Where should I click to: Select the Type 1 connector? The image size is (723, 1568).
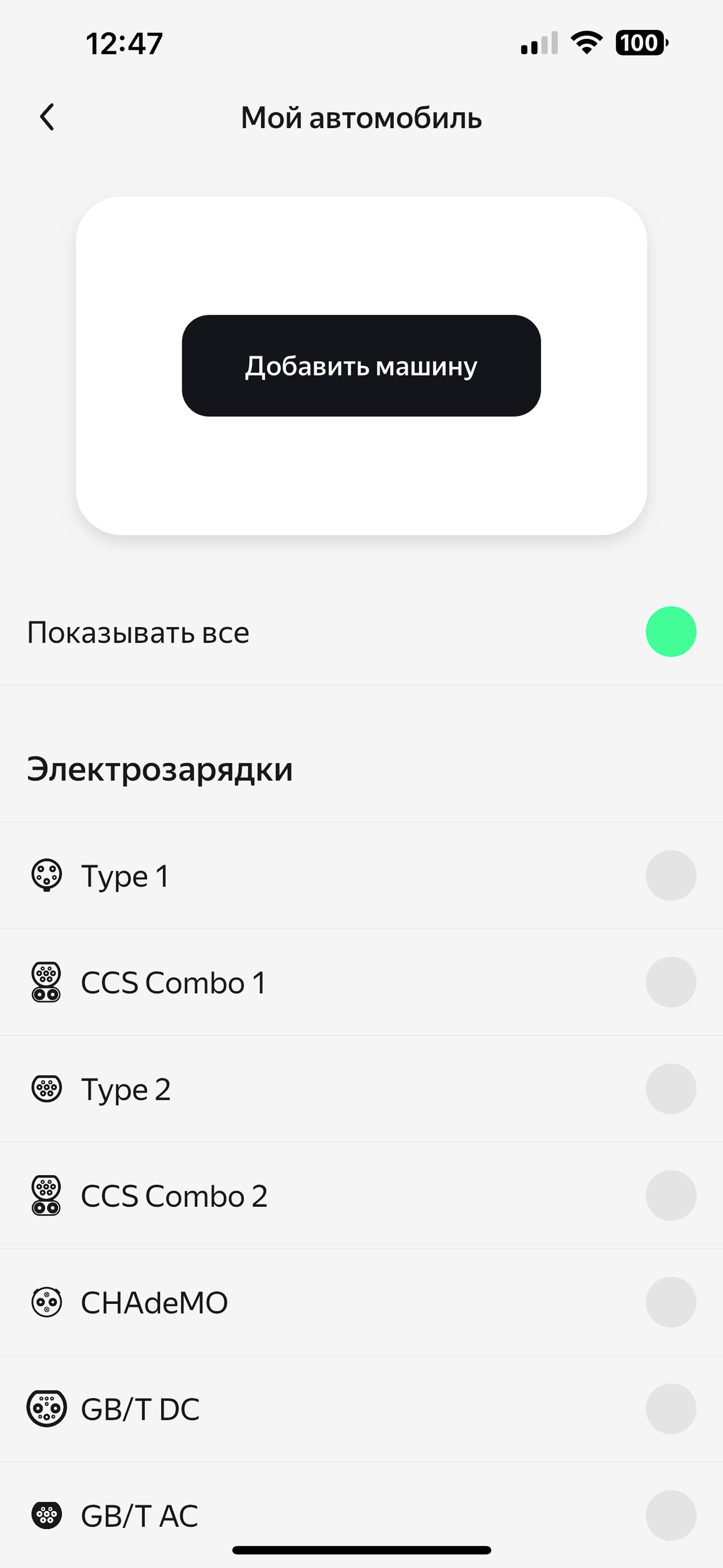pos(671,875)
